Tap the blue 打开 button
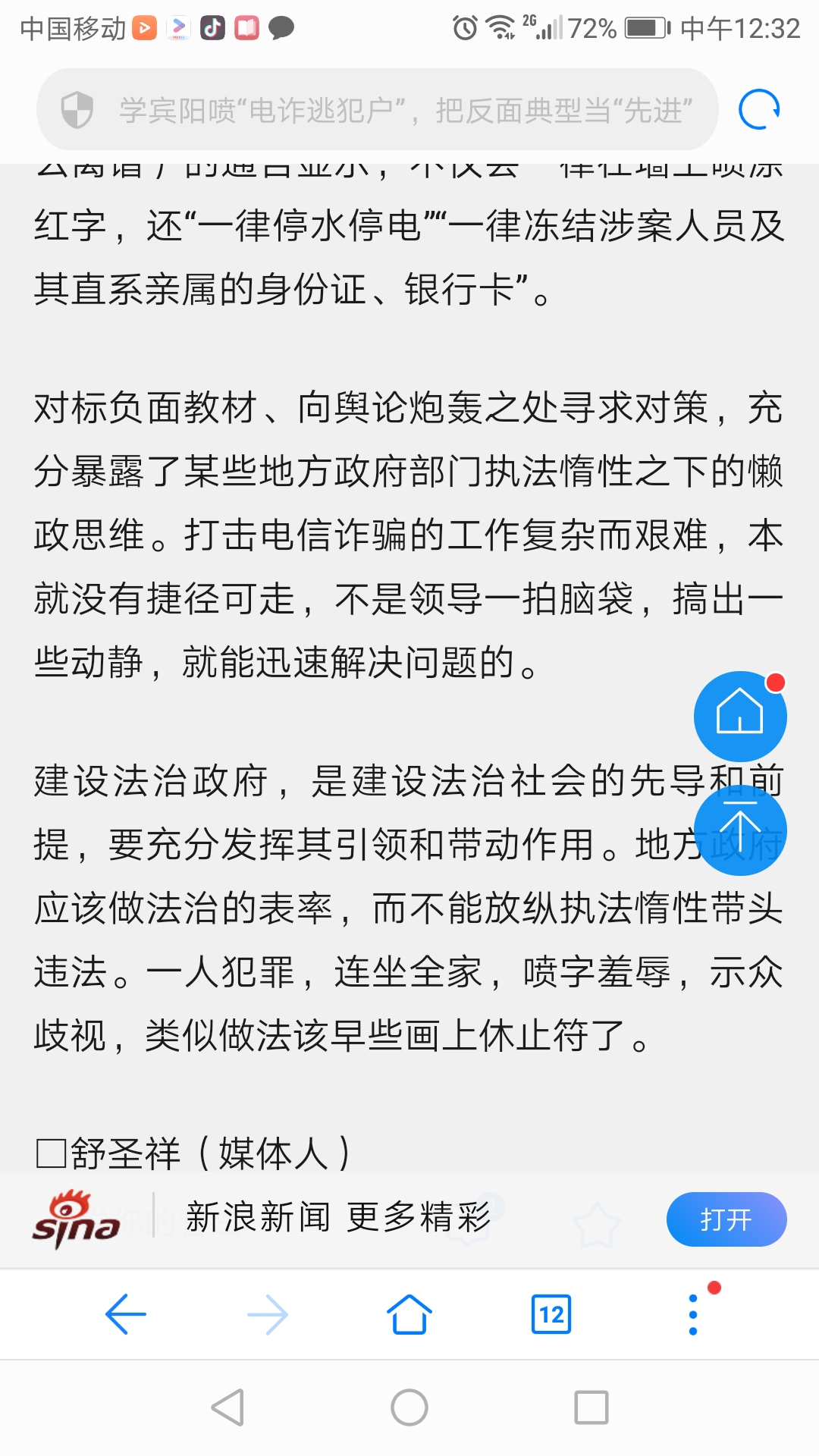819x1456 pixels. point(726,1219)
